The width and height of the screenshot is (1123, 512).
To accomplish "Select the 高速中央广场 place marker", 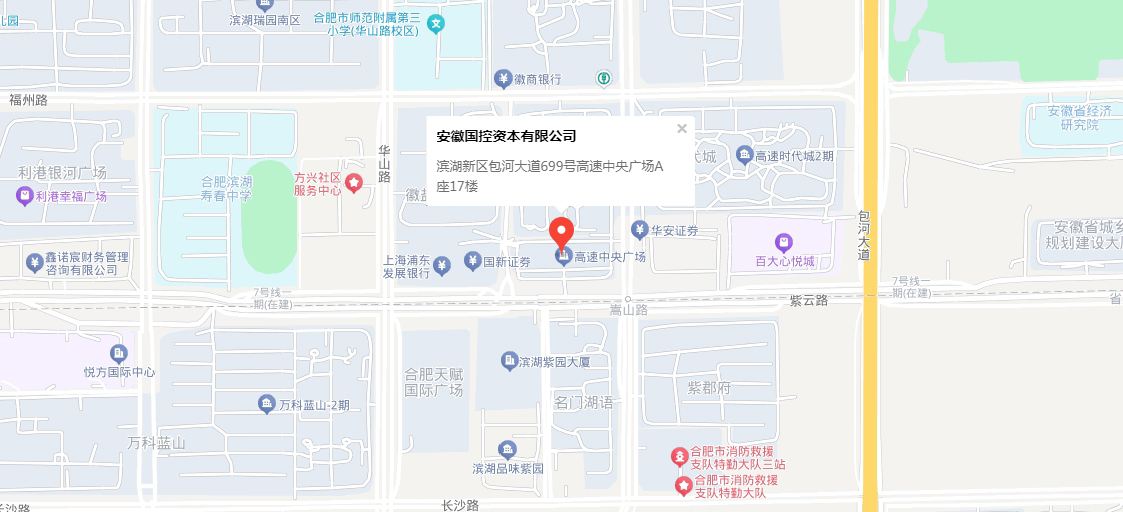I will click(563, 258).
